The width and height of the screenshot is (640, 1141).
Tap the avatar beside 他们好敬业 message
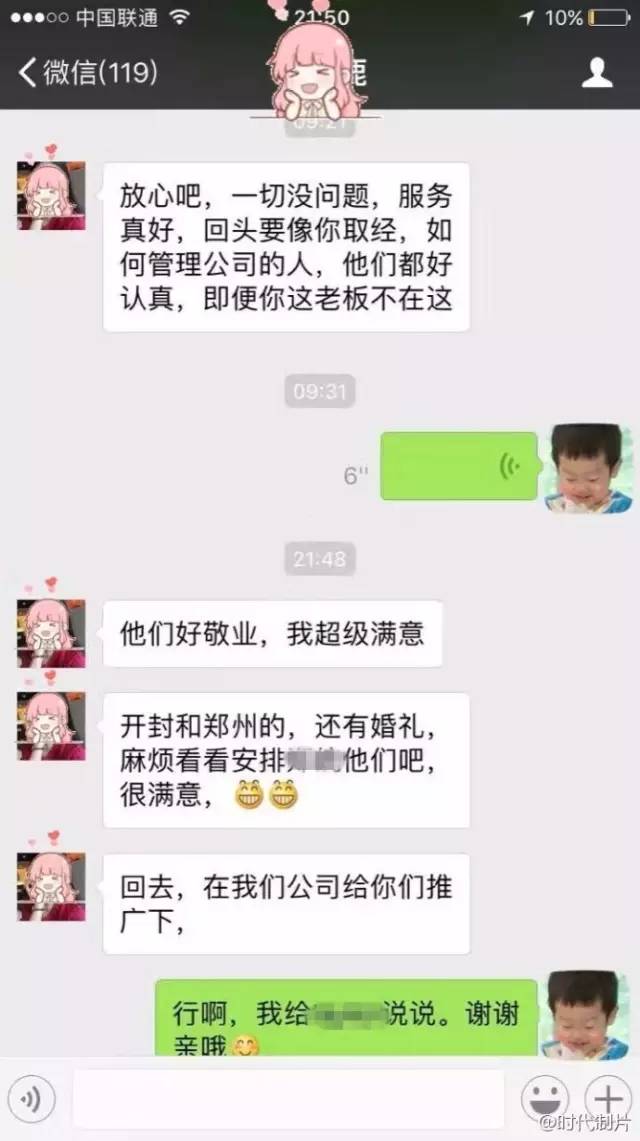50,633
